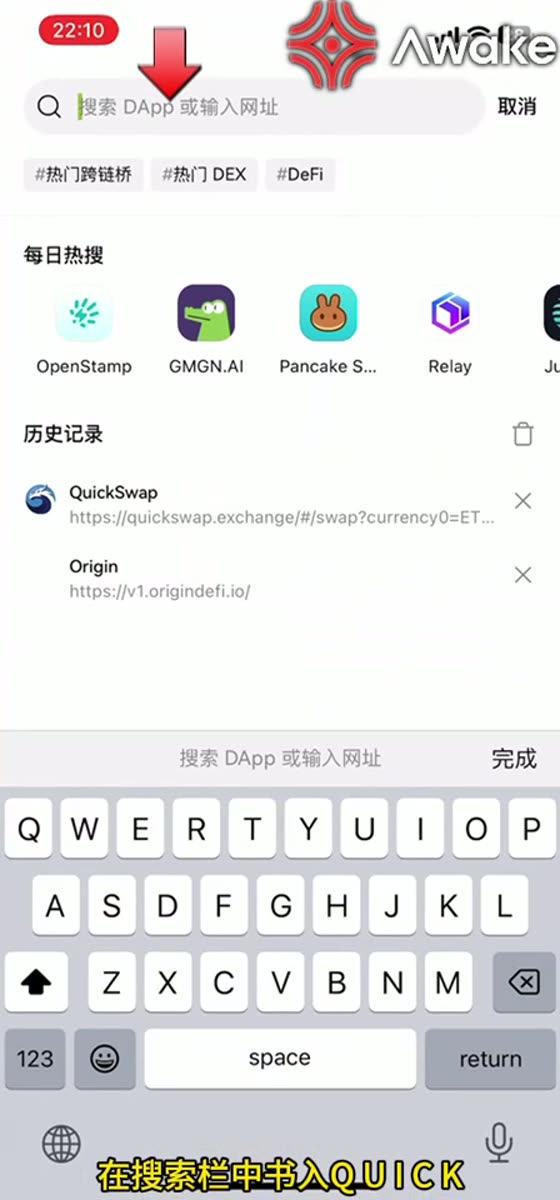Hit the return key on keyboard
Viewport: 560px width, 1200px height.
click(490, 1059)
